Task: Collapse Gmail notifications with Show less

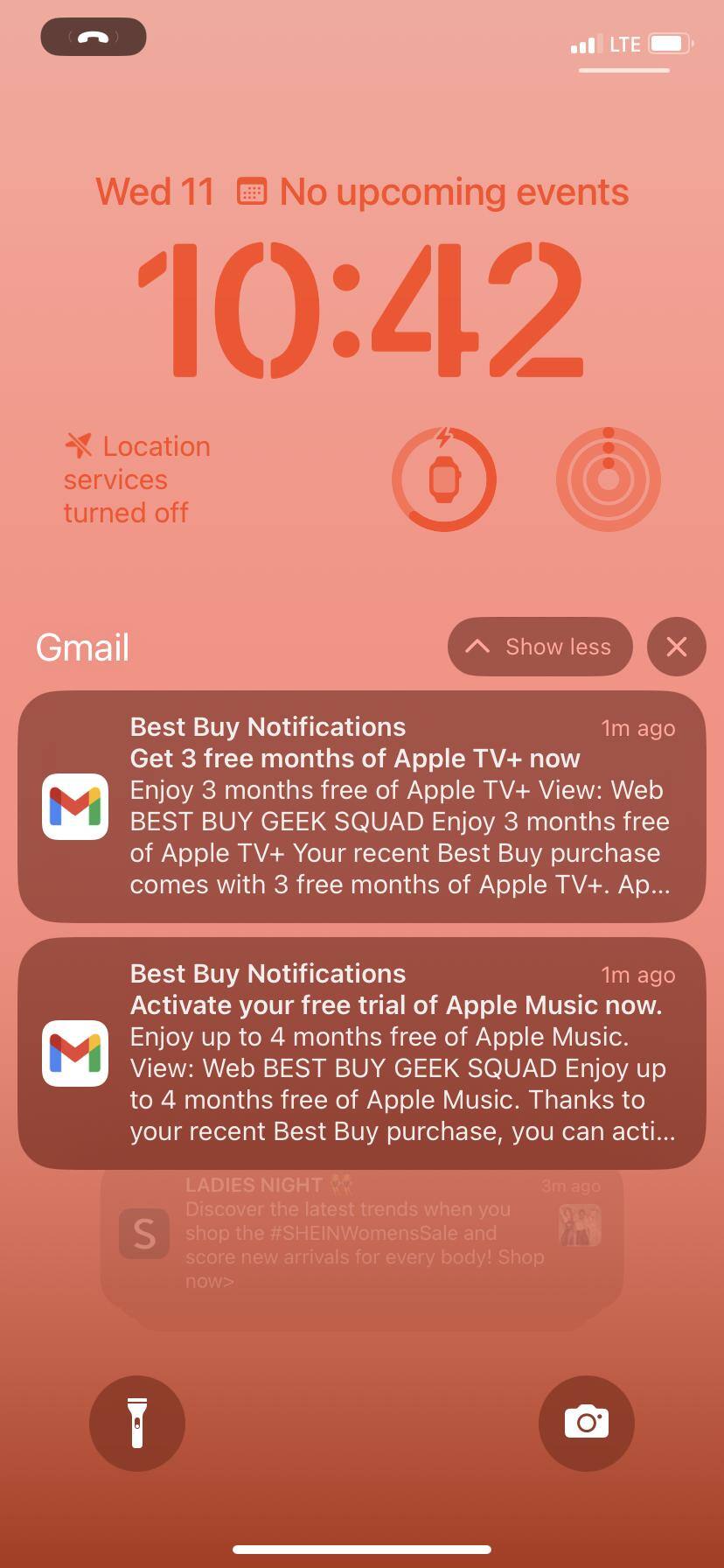Action: click(x=540, y=647)
